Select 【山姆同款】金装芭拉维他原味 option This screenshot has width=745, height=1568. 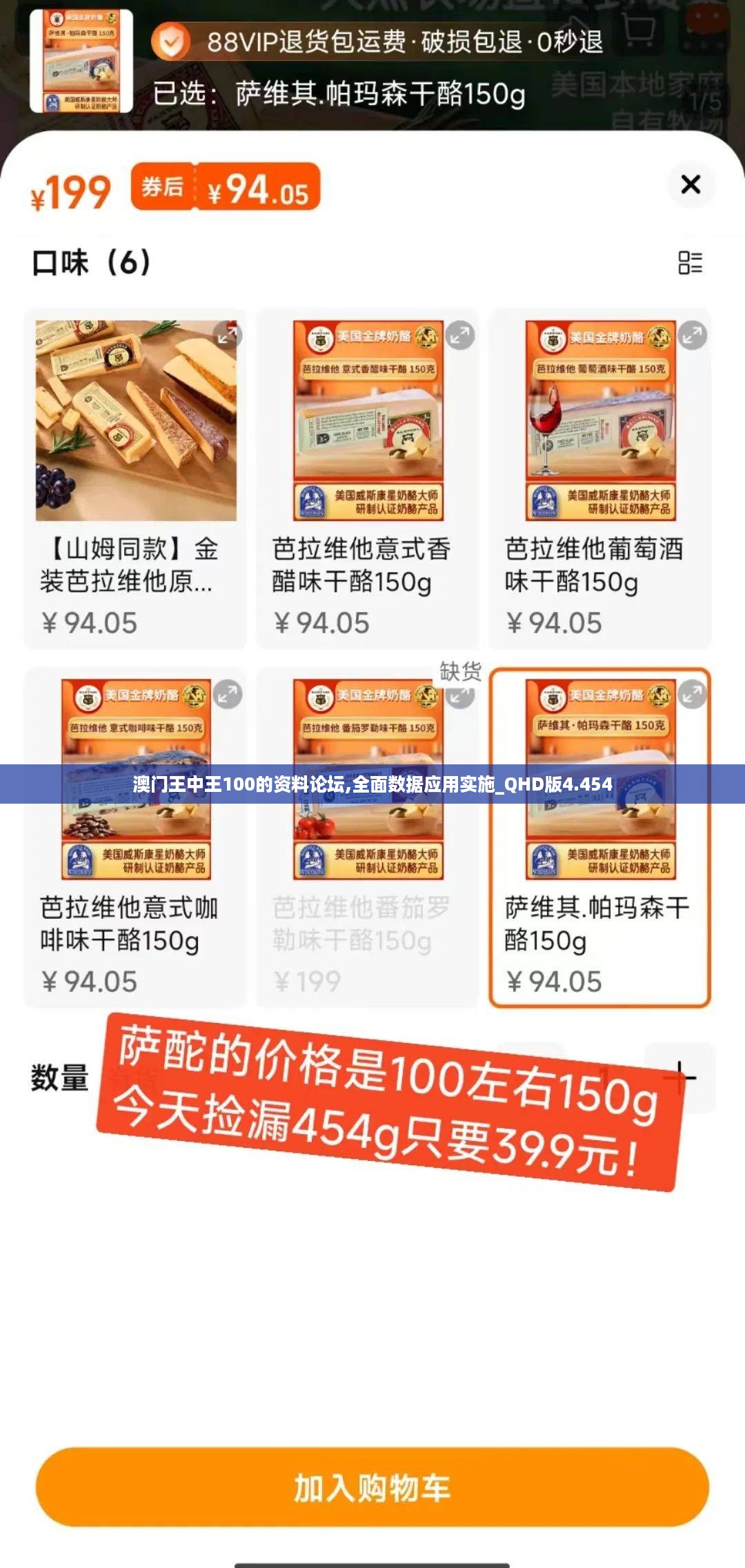135,477
